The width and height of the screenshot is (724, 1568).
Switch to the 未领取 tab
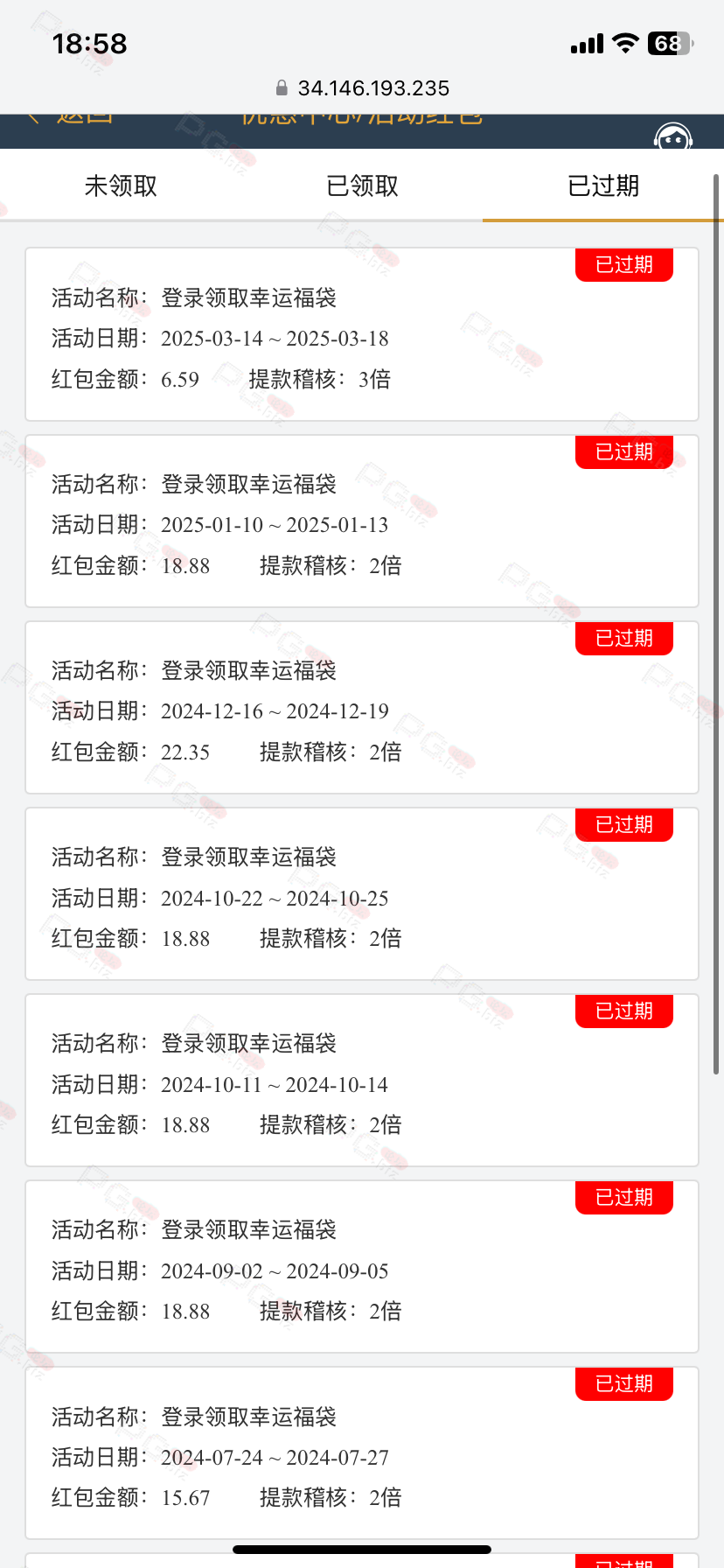click(121, 185)
